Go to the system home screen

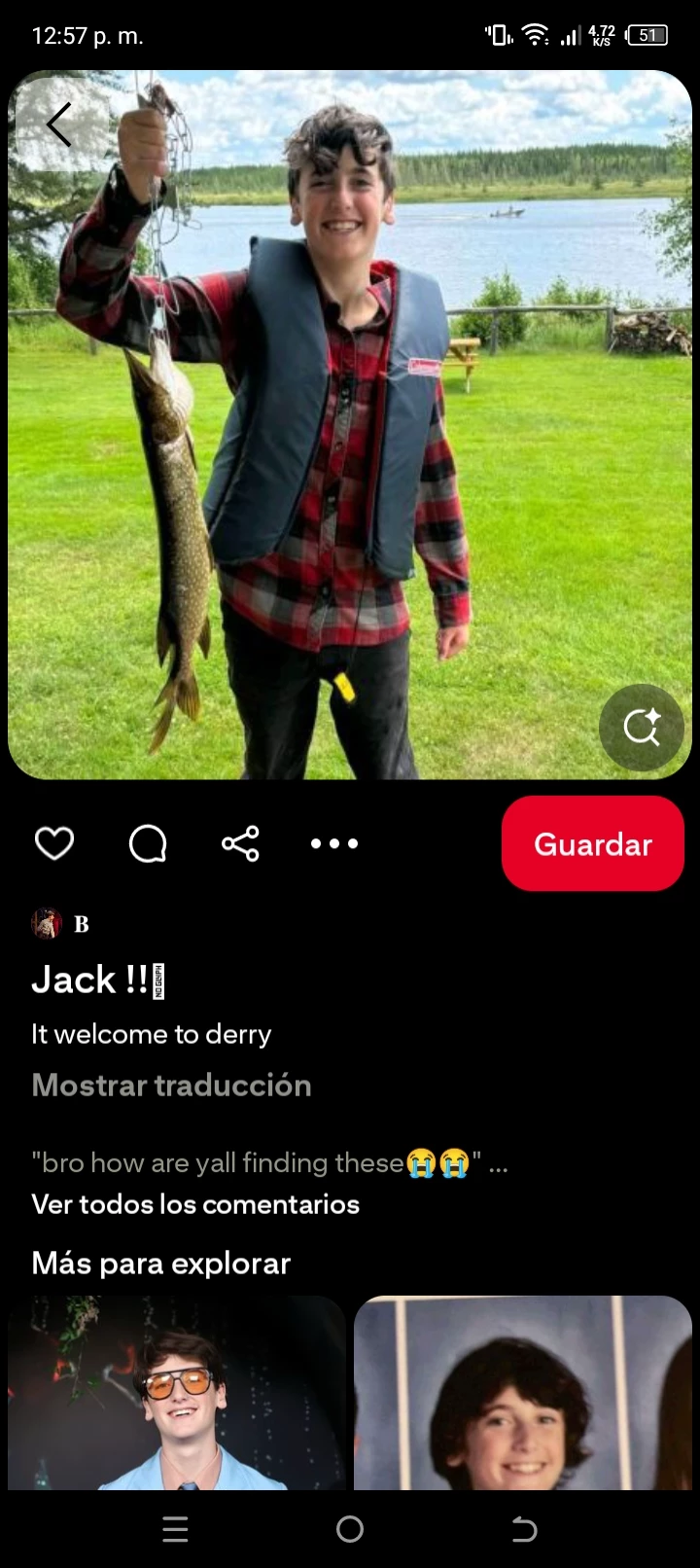350,1530
